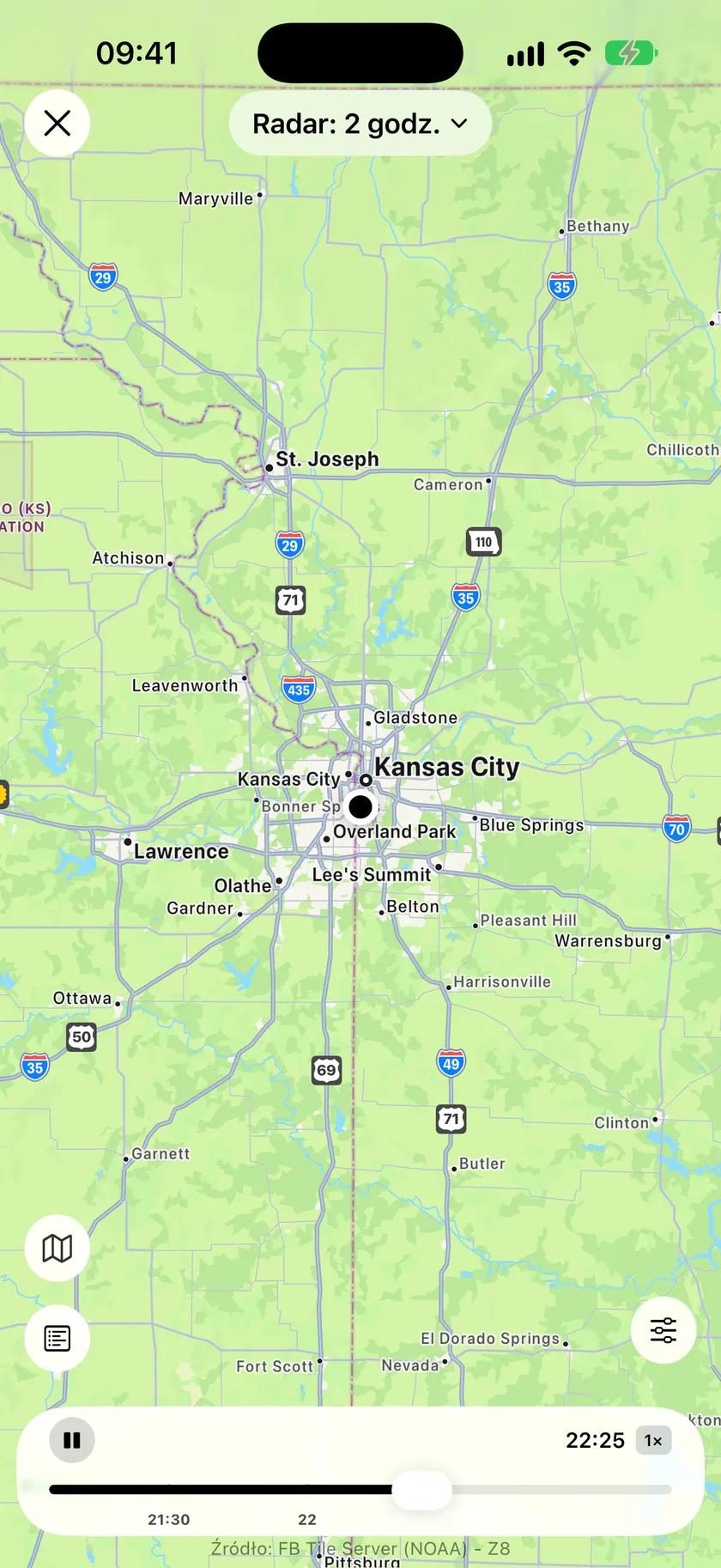The image size is (721, 1568).
Task: Pause the radar animation
Action: click(x=72, y=1440)
